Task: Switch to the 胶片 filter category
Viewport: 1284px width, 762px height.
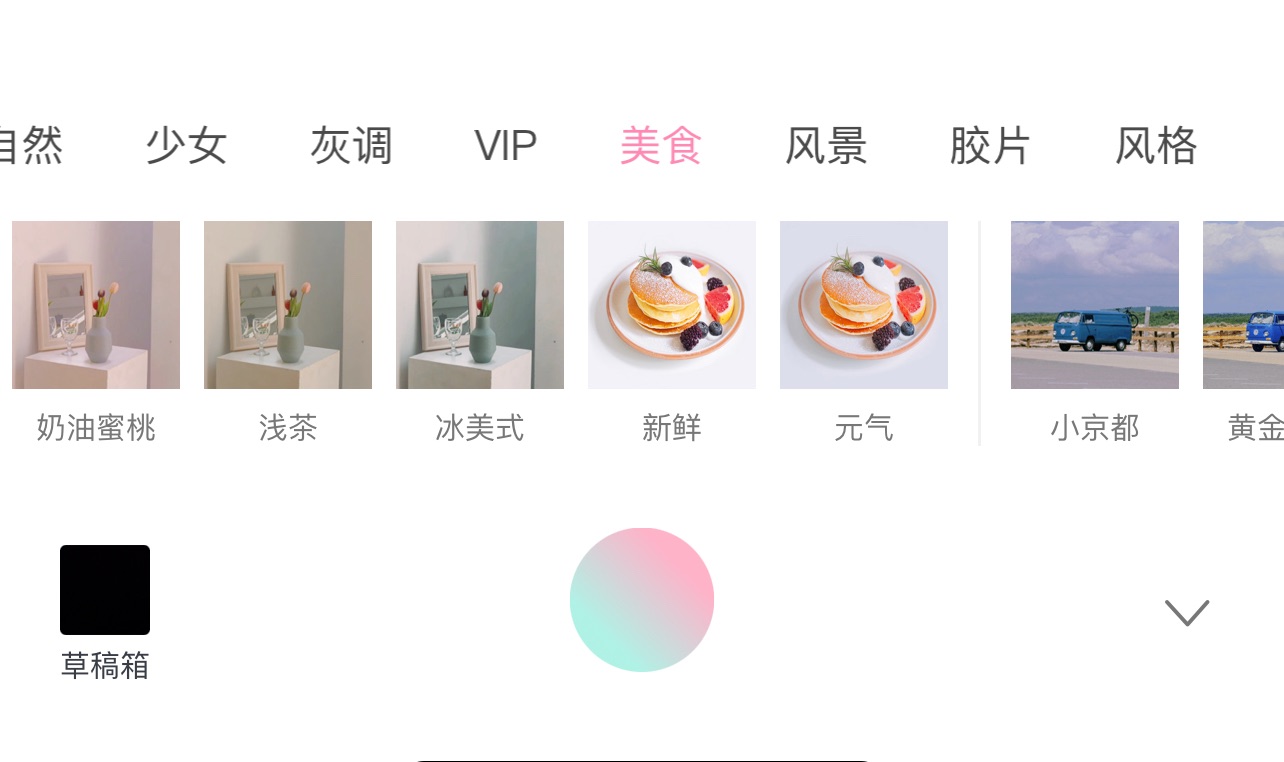Action: tap(990, 146)
